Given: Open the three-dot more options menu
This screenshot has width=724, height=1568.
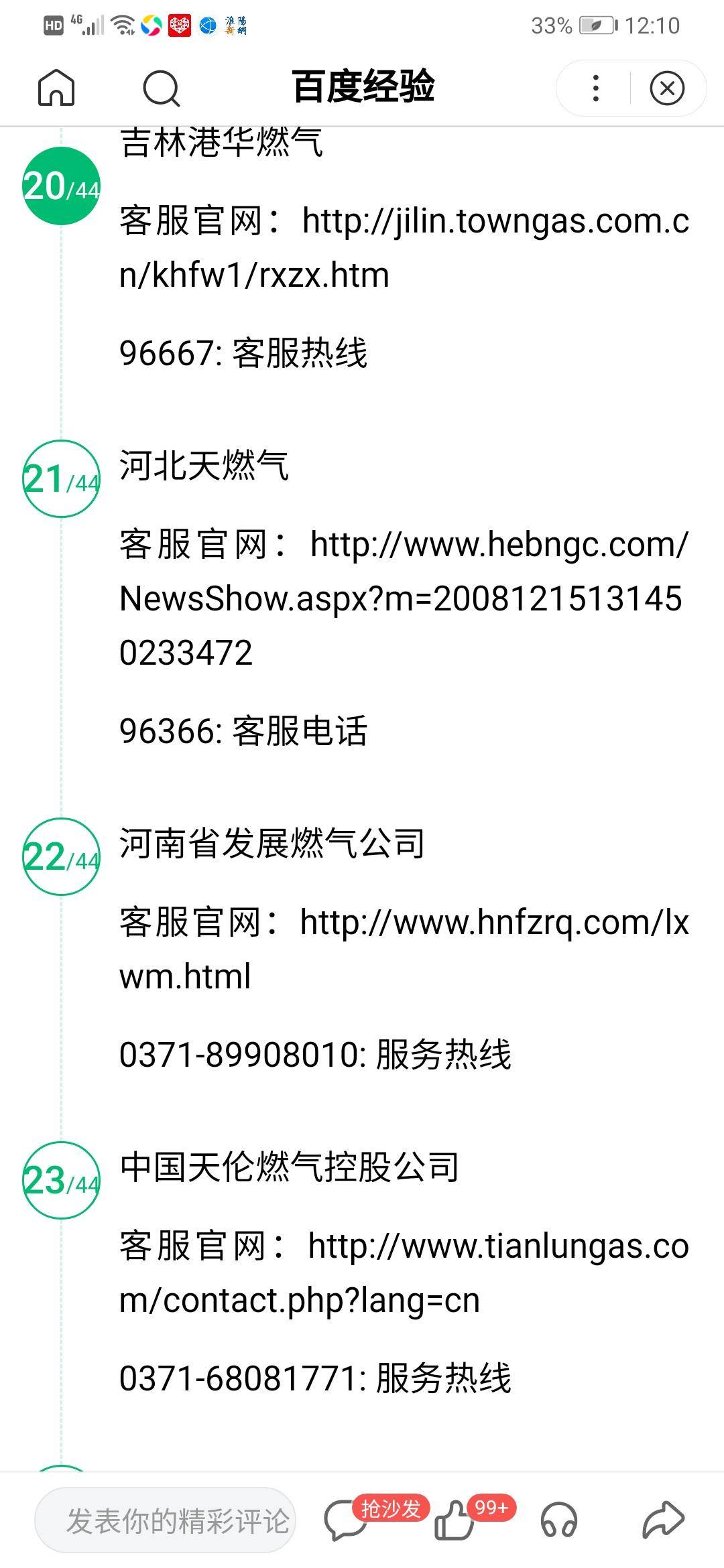Looking at the screenshot, I should tap(595, 88).
